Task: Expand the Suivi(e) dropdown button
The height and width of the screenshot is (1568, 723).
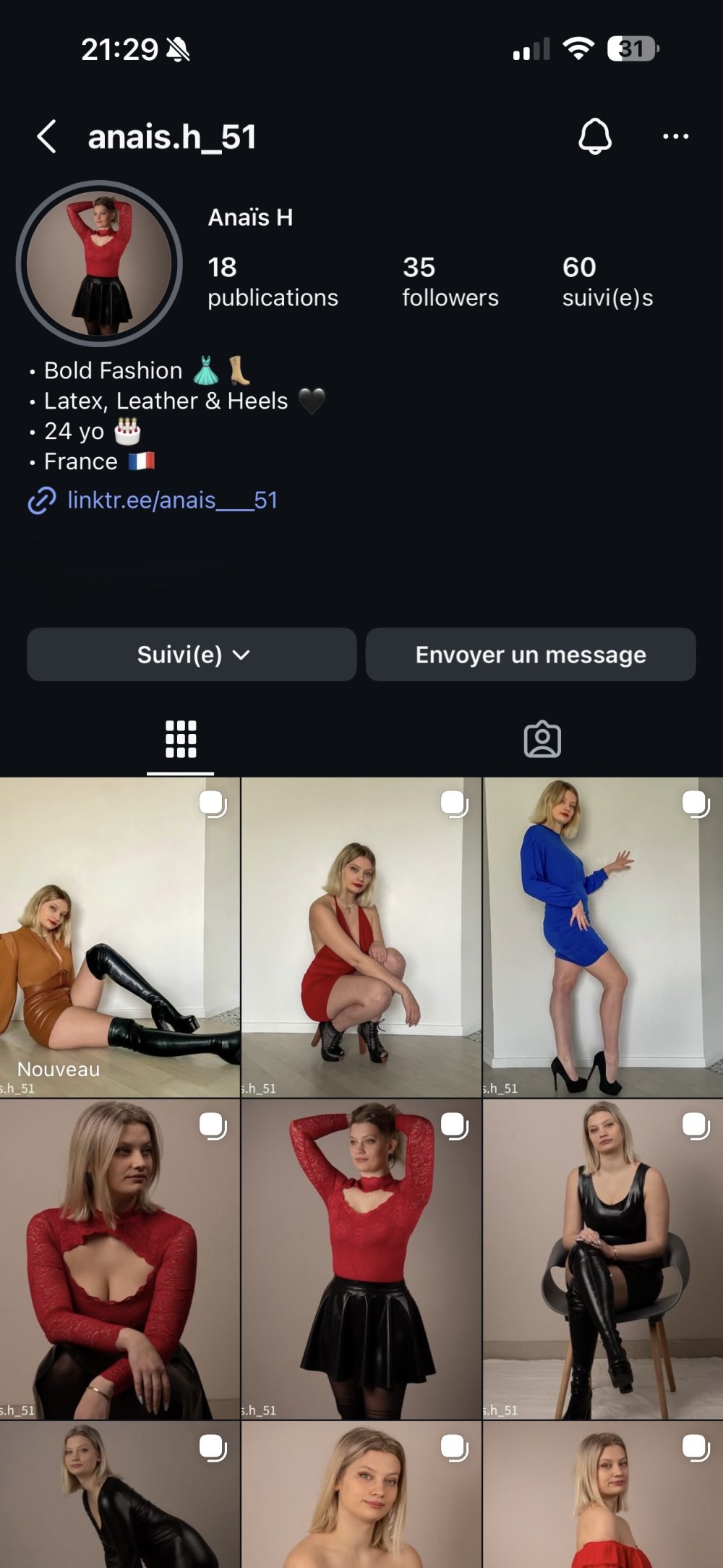Action: click(x=192, y=655)
